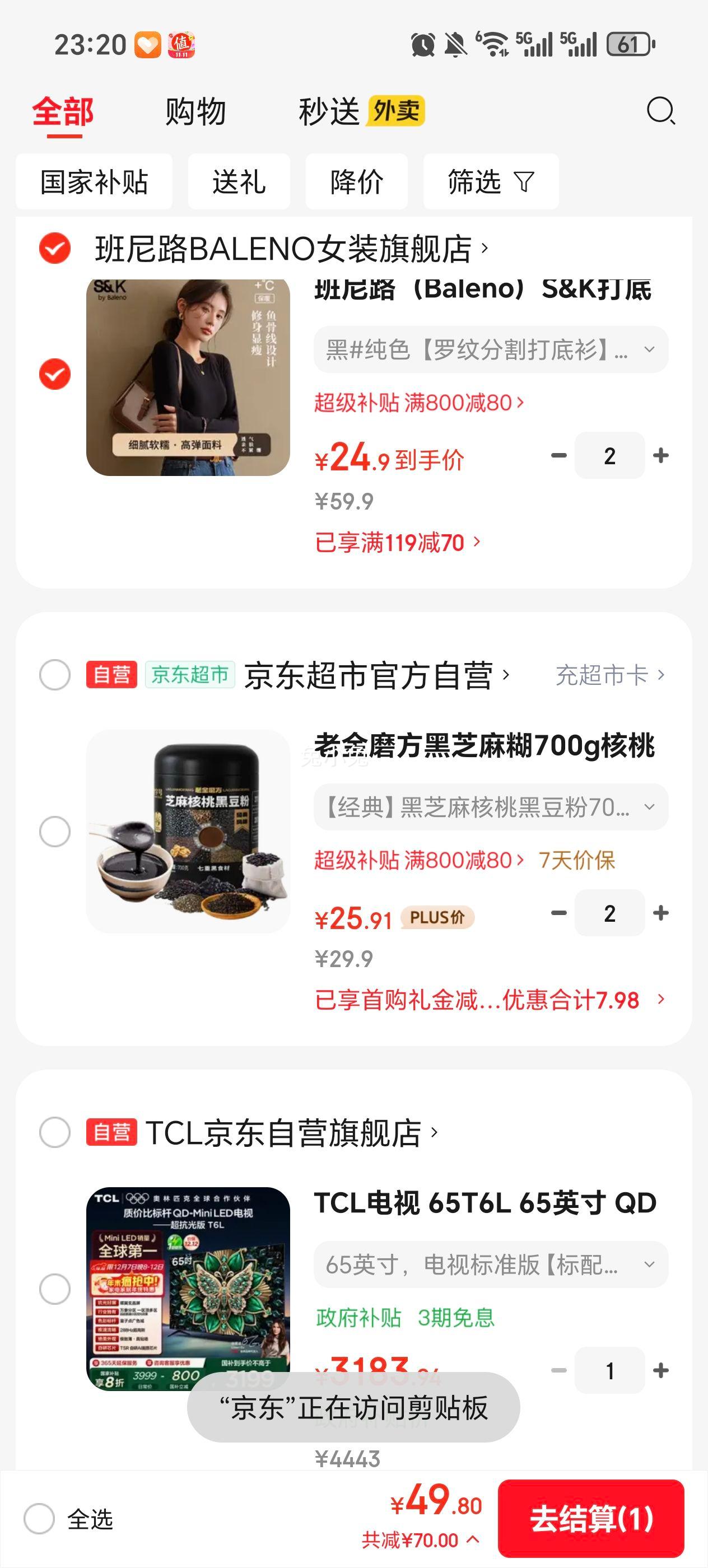Viewport: 708px width, 1568px height.
Task: Expand the 黑#纯色 variant dropdown
Action: (x=491, y=350)
